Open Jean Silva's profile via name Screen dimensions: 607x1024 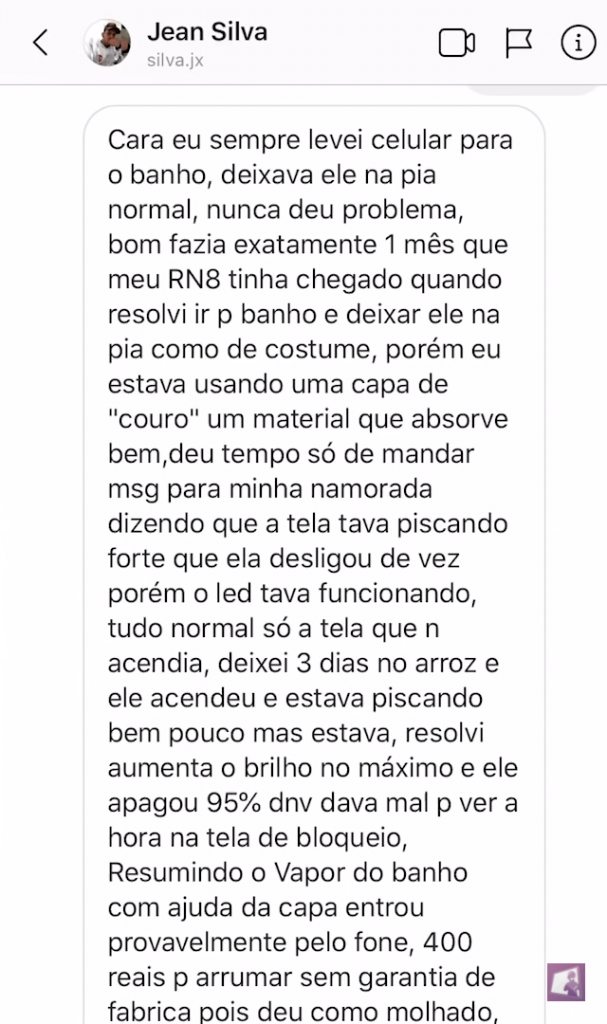(207, 32)
